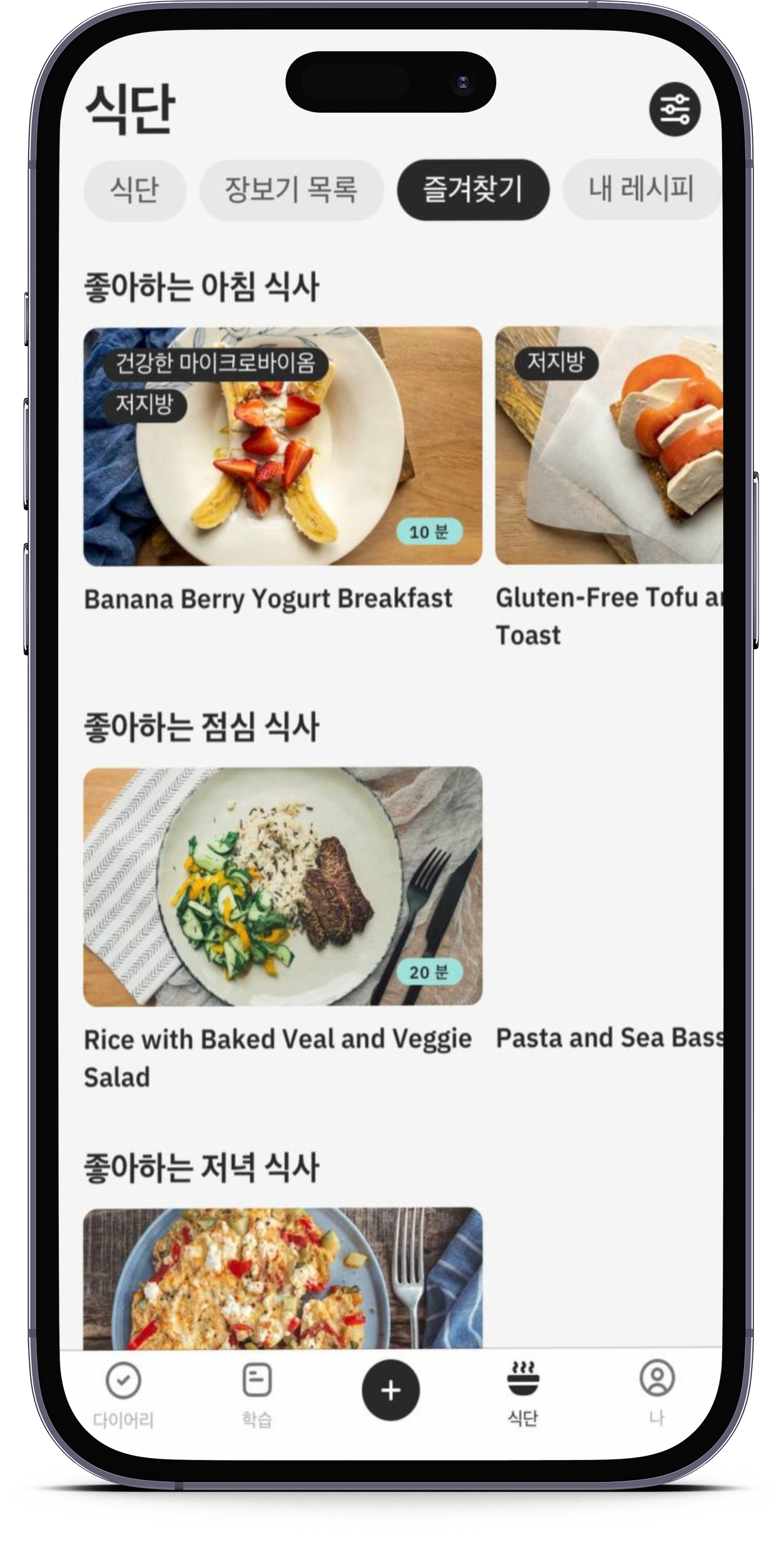Open Banana Berry Yogurt Breakfast recipe
Screen dimensions: 784x1542
[283, 446]
